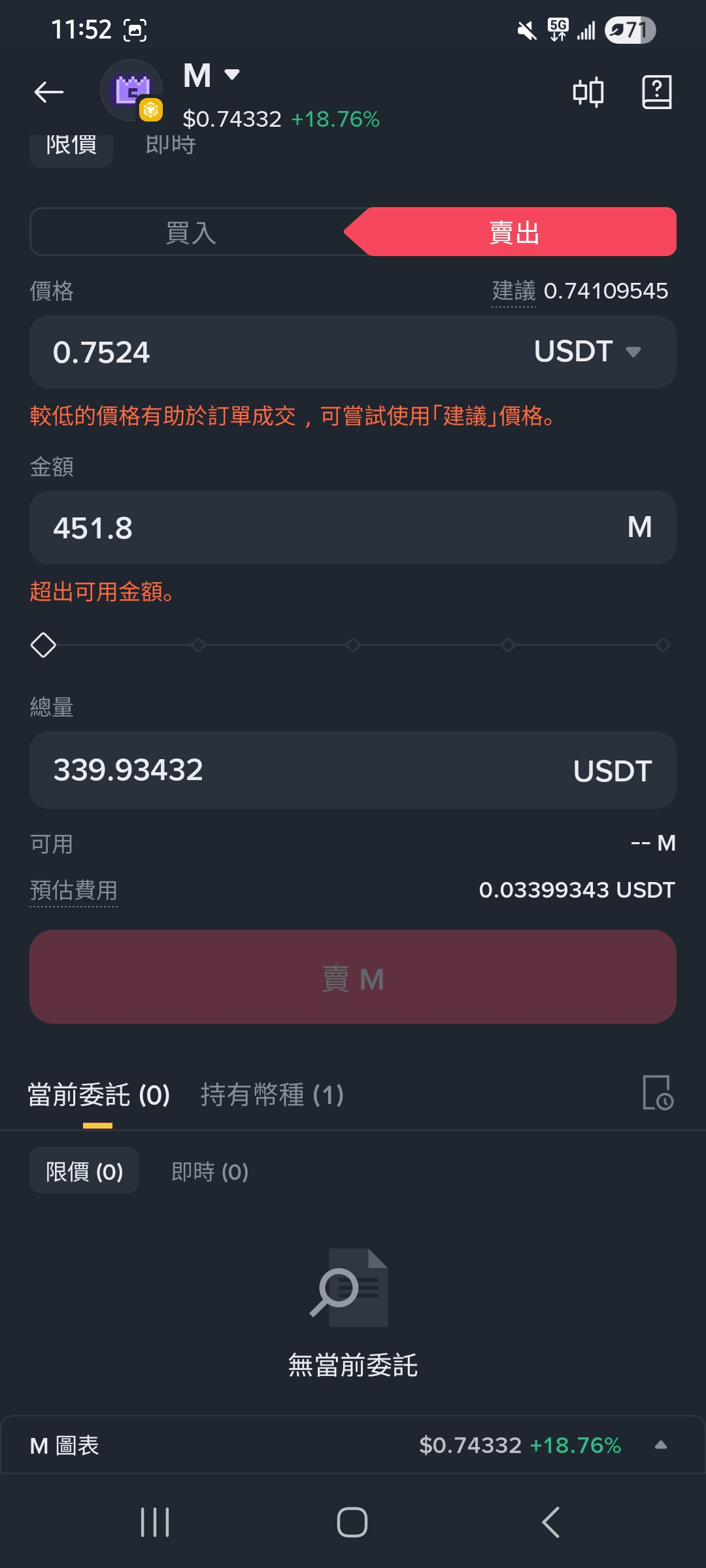Viewport: 706px width, 1568px height.
Task: Switch order type to 即時 at top
Action: click(171, 144)
